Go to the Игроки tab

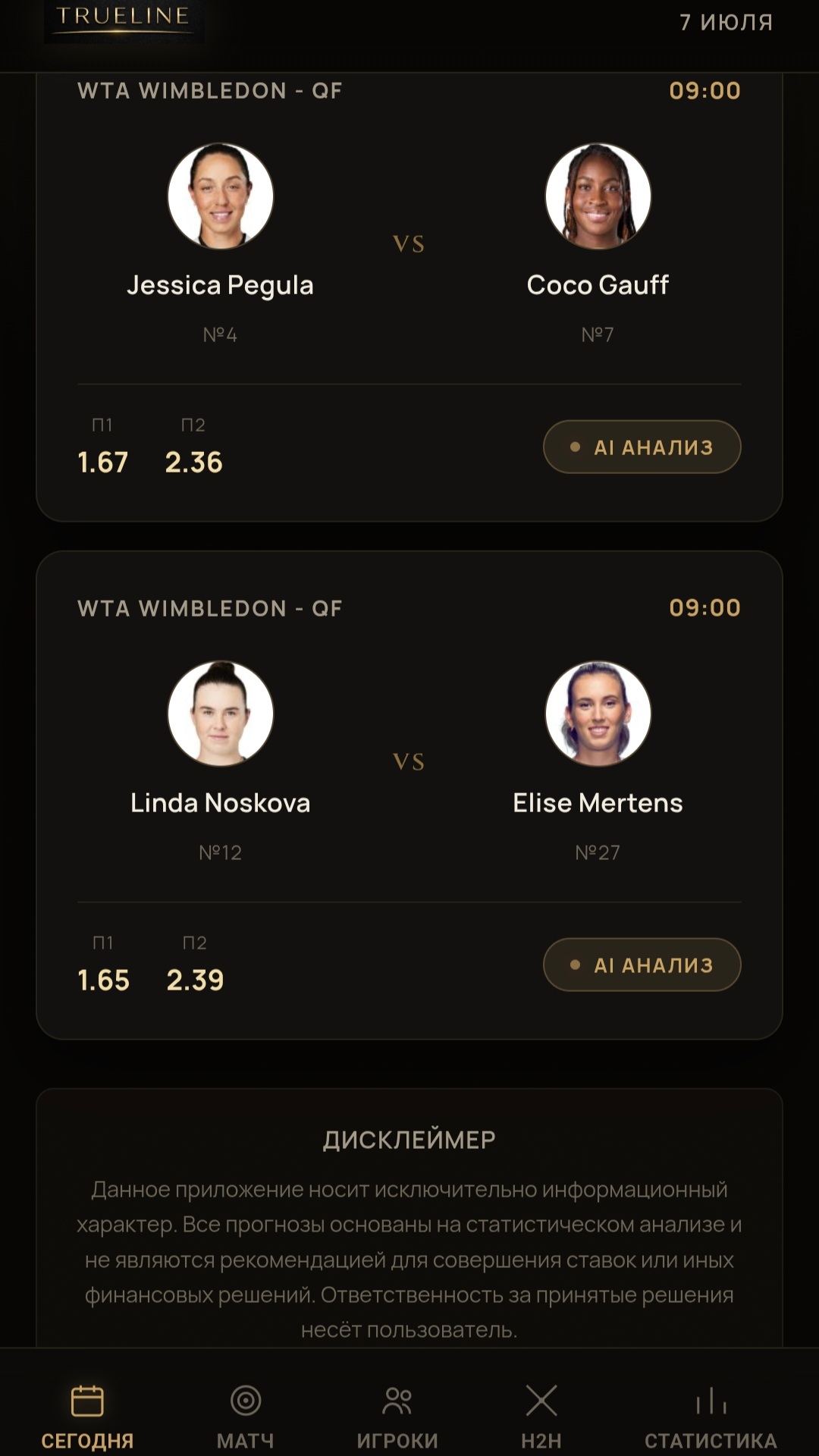pos(397,1417)
